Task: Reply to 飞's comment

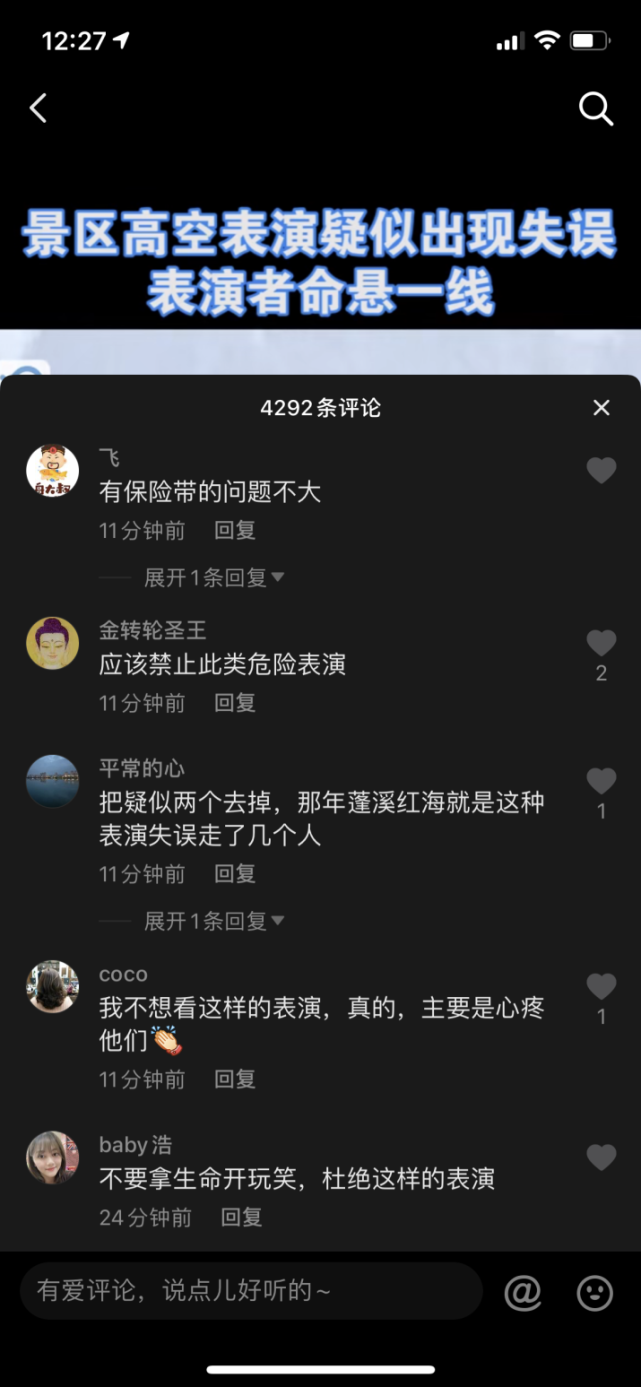Action: (235, 531)
